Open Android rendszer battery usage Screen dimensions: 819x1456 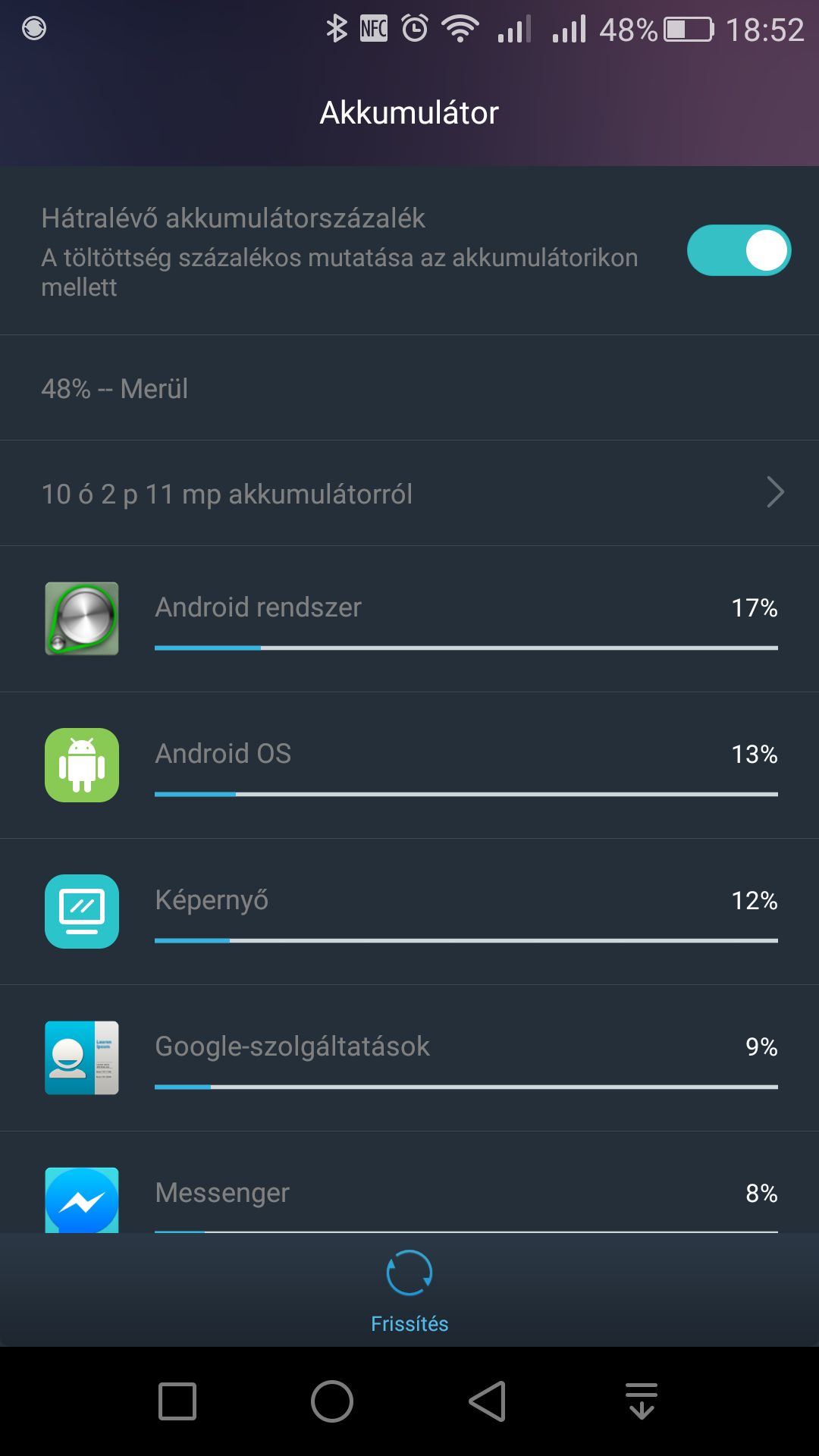[409, 619]
